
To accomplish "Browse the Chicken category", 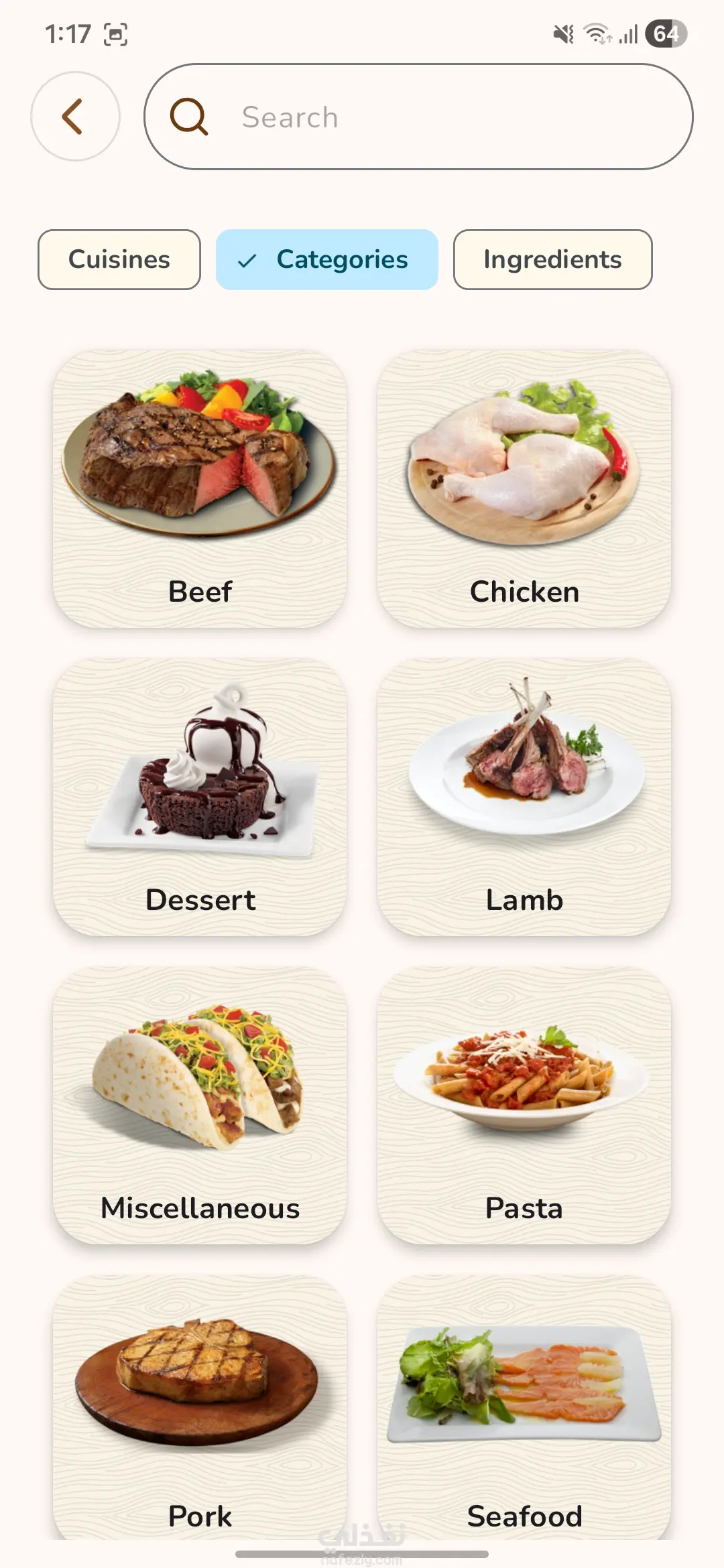I will click(524, 489).
